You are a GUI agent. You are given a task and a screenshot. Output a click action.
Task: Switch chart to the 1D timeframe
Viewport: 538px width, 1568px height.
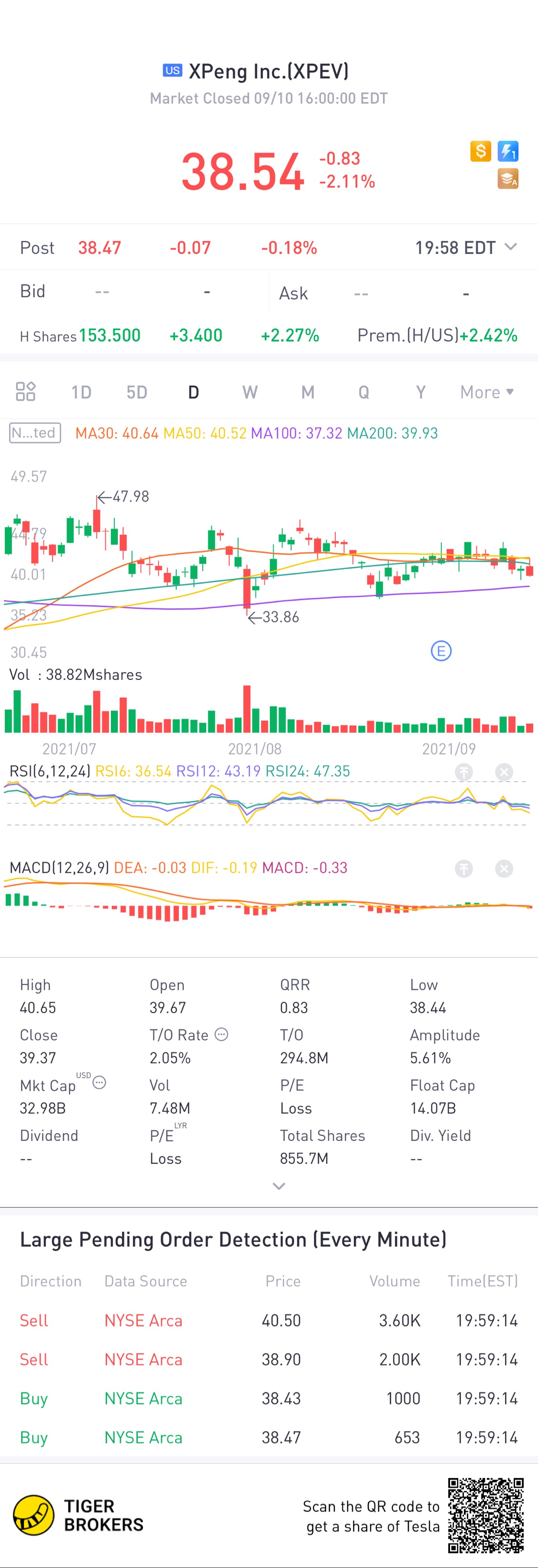[81, 393]
